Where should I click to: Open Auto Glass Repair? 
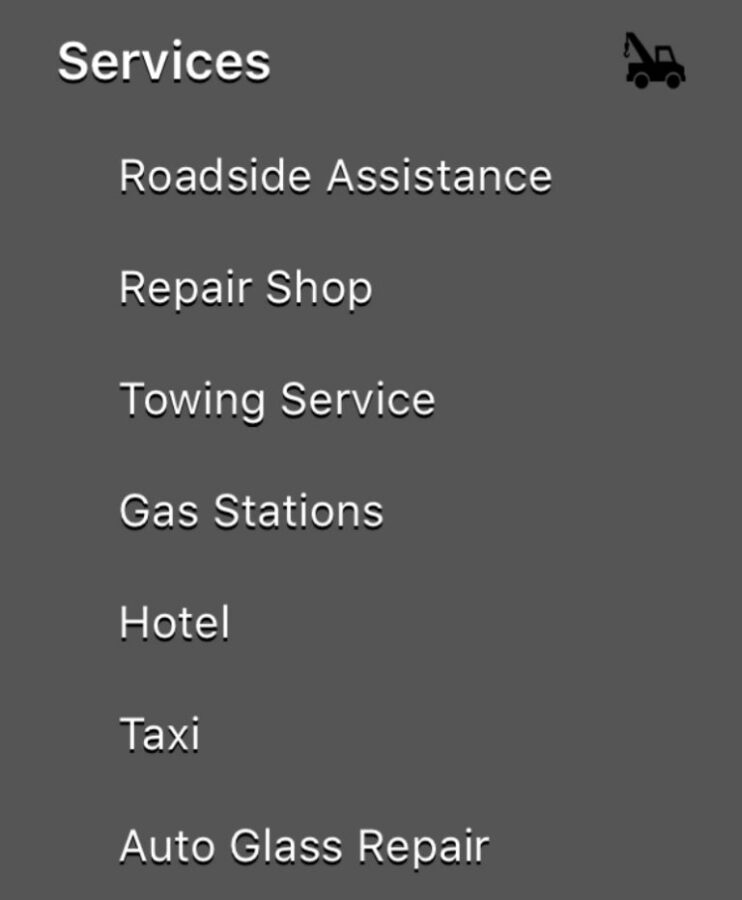304,847
